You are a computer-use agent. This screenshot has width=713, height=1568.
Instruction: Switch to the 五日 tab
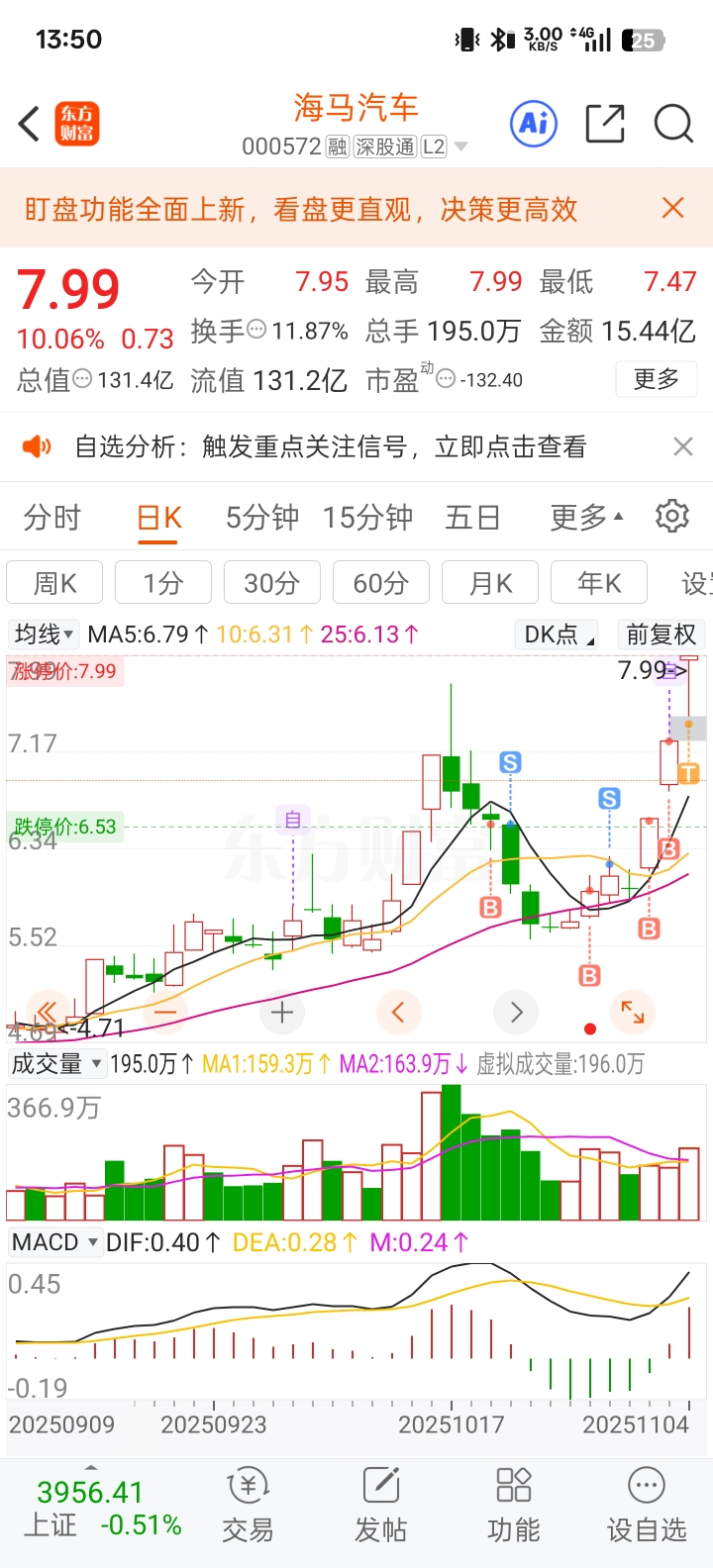click(x=472, y=518)
